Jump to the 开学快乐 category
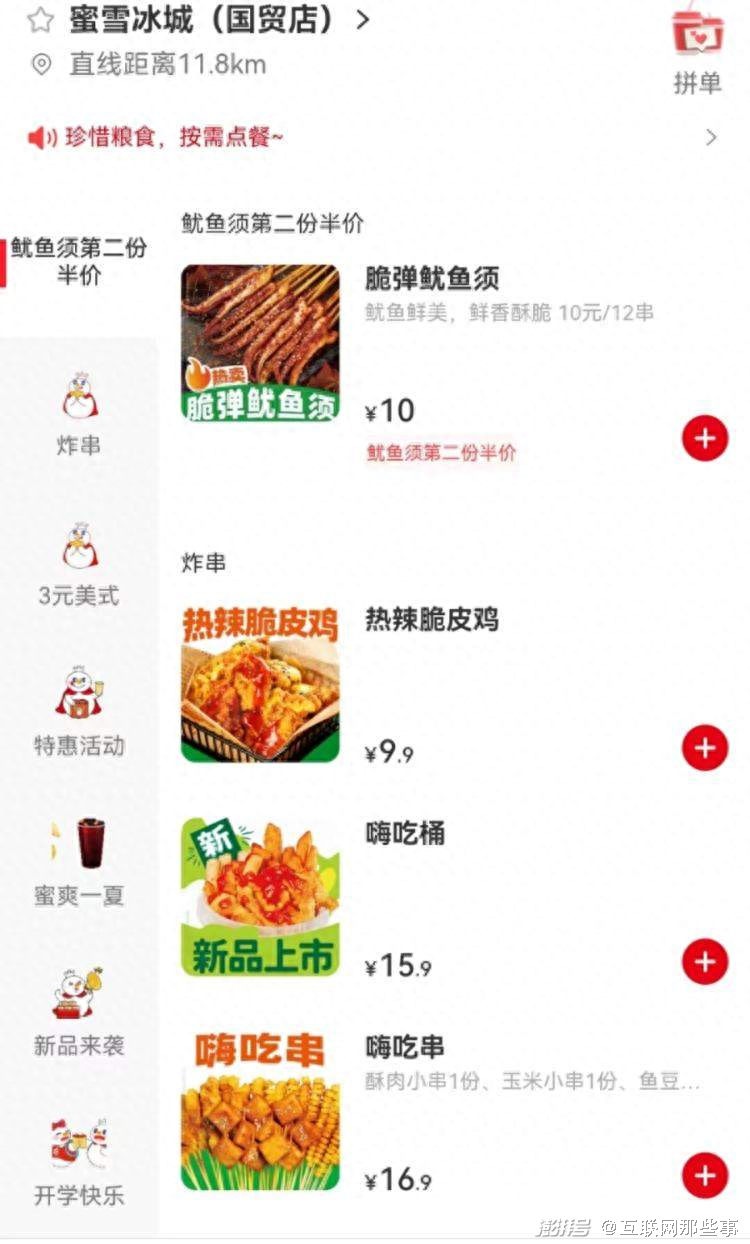 tap(79, 1164)
